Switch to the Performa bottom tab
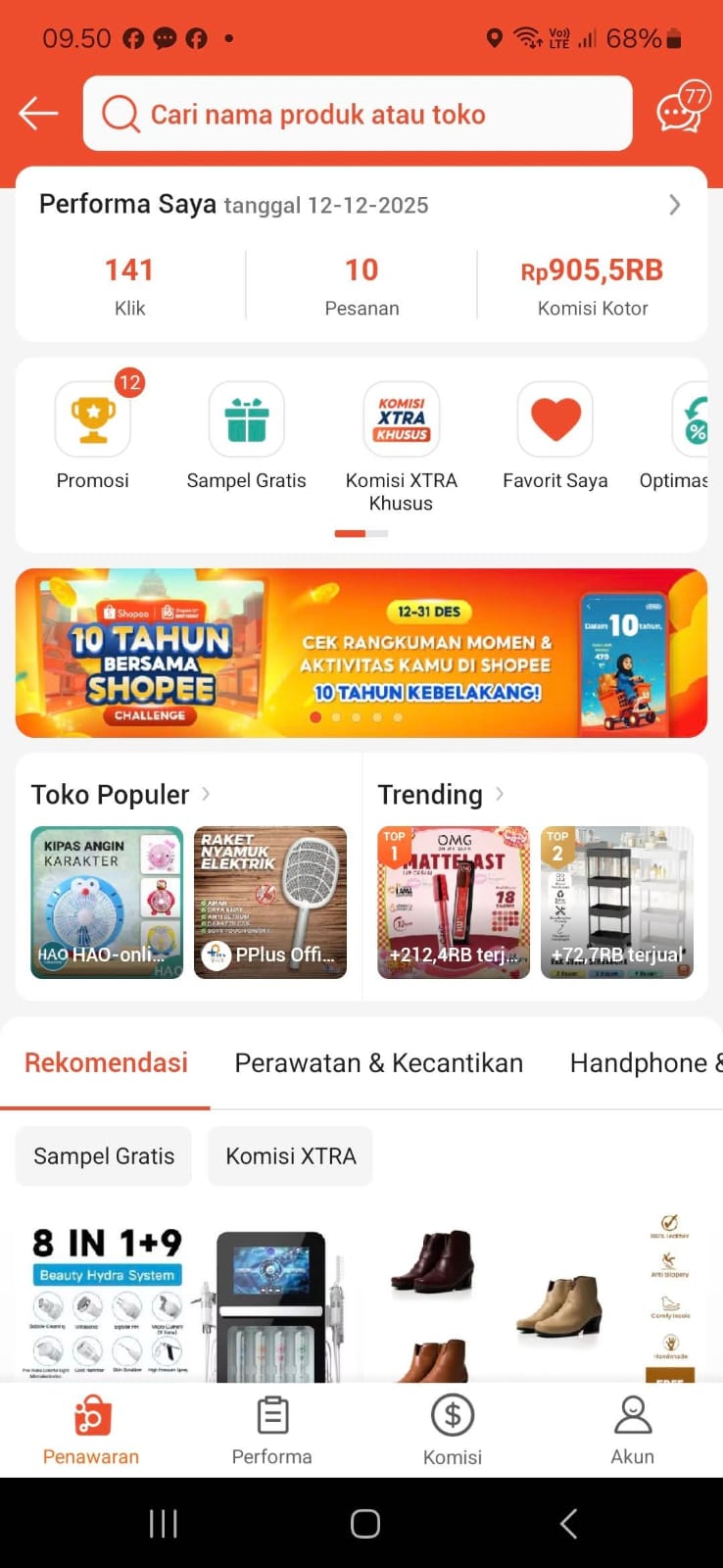 point(271,1431)
